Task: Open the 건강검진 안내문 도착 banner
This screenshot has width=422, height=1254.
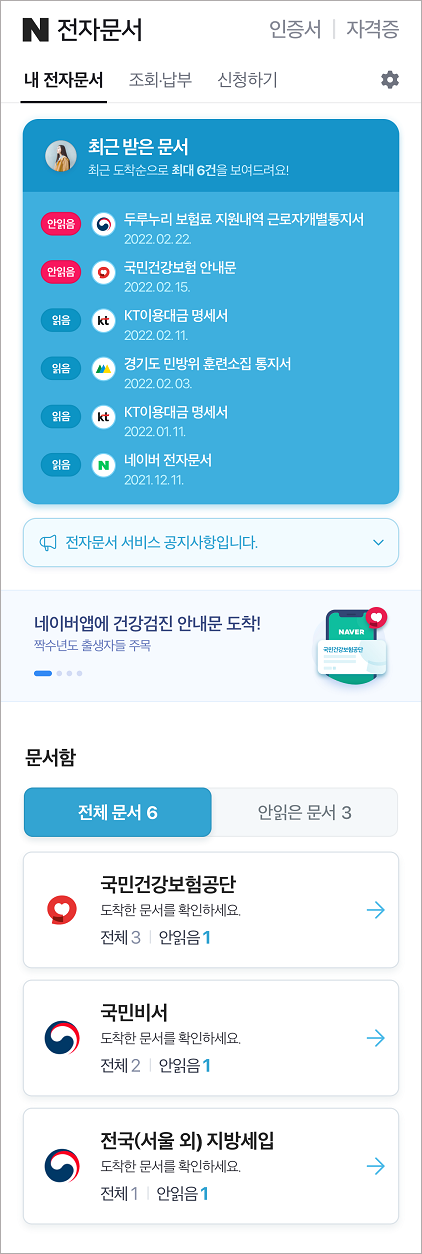Action: [211, 645]
